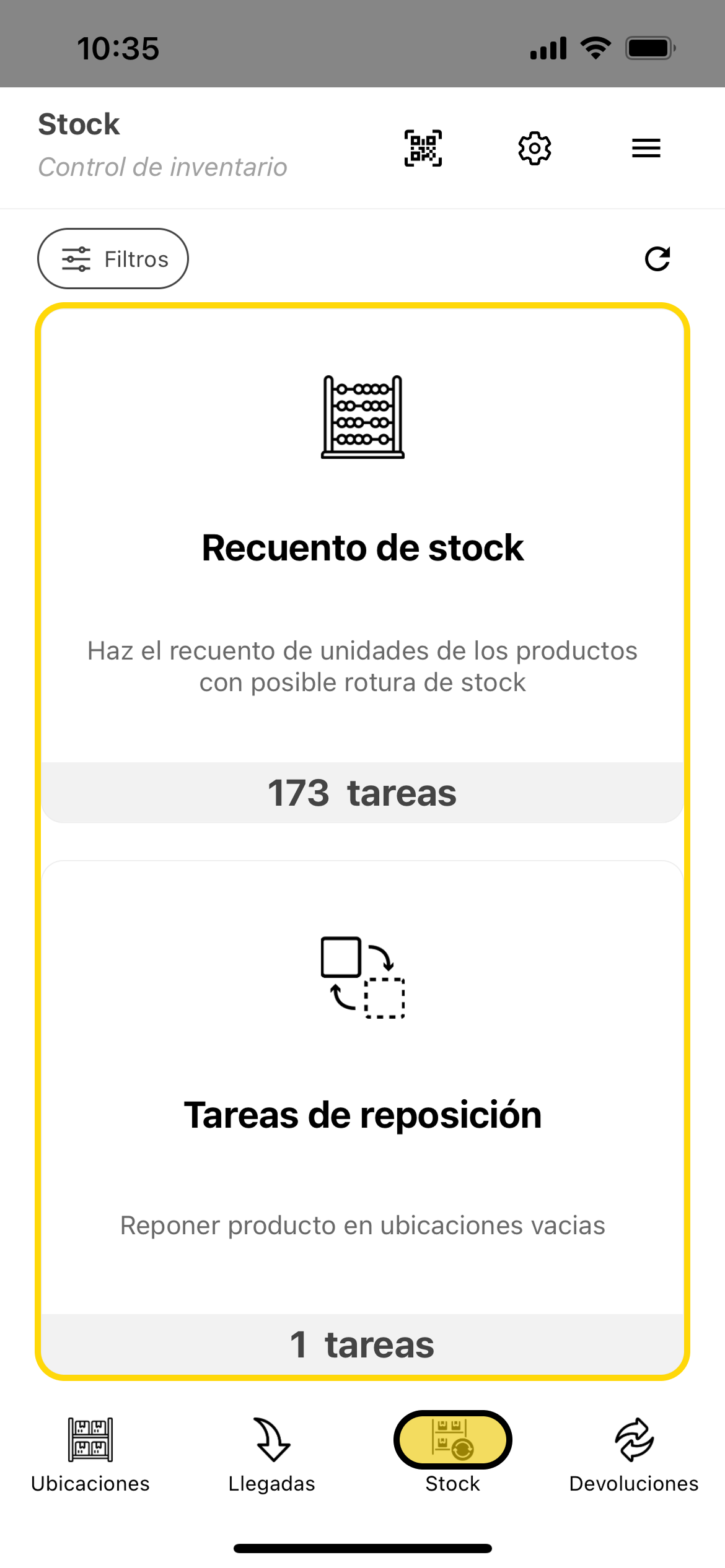Switch to the Devoluciones tab

click(634, 1453)
